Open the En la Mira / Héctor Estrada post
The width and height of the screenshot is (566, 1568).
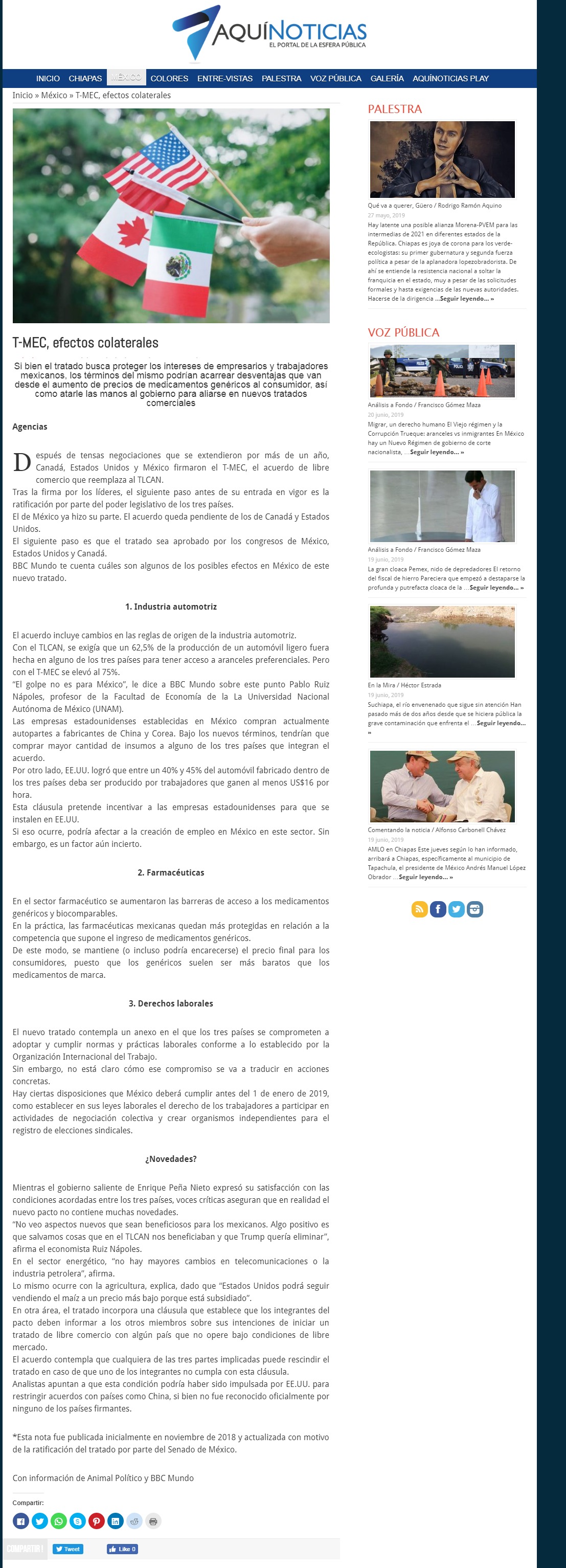tap(404, 685)
